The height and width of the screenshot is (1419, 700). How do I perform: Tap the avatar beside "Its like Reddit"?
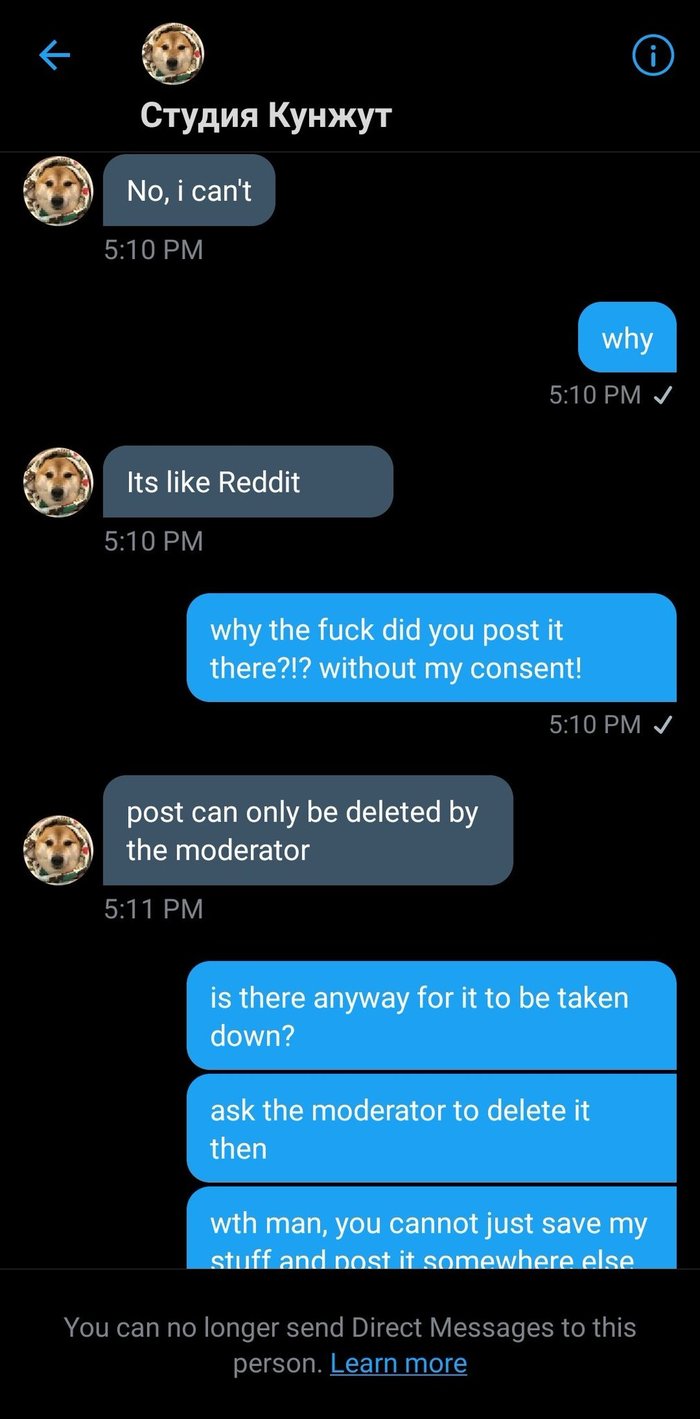pyautogui.click(x=58, y=482)
